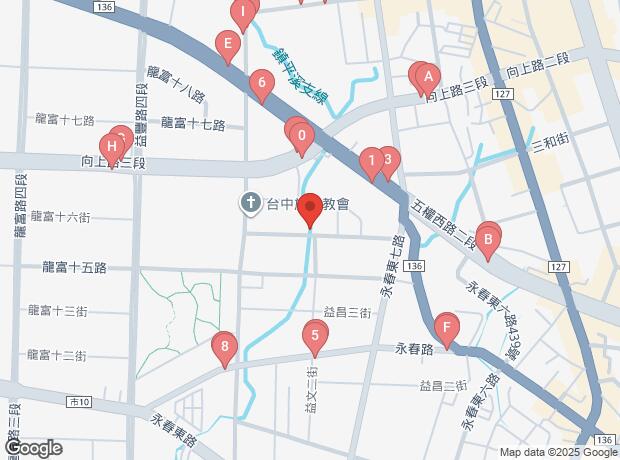Tap marker number 0

pyautogui.click(x=303, y=136)
